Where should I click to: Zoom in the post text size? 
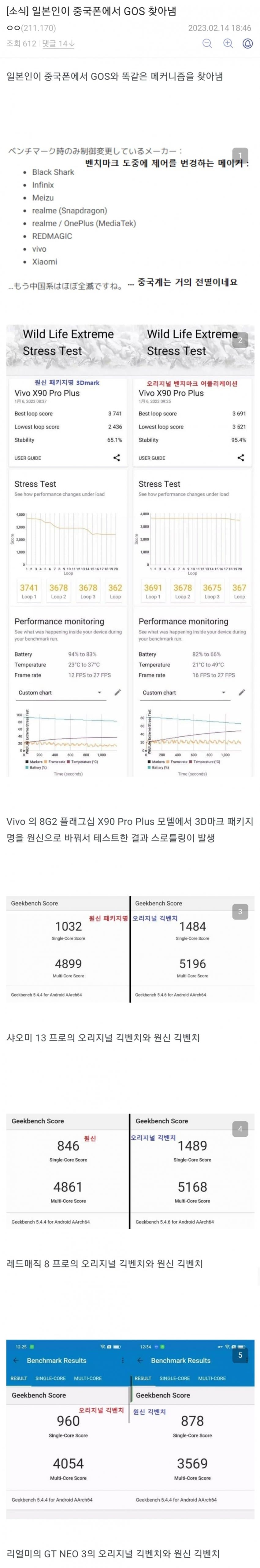pos(228,43)
